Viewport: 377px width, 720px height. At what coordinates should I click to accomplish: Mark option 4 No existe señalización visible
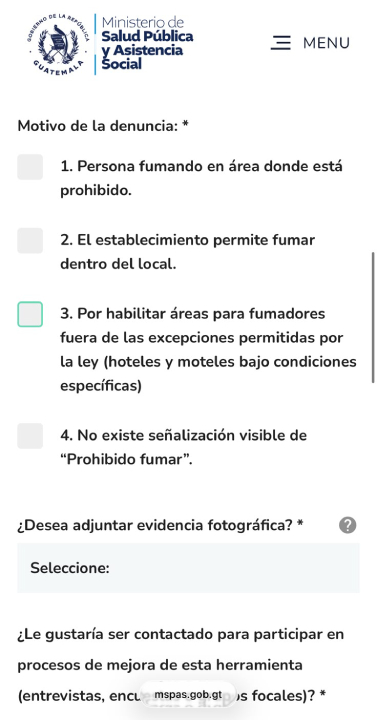30,436
